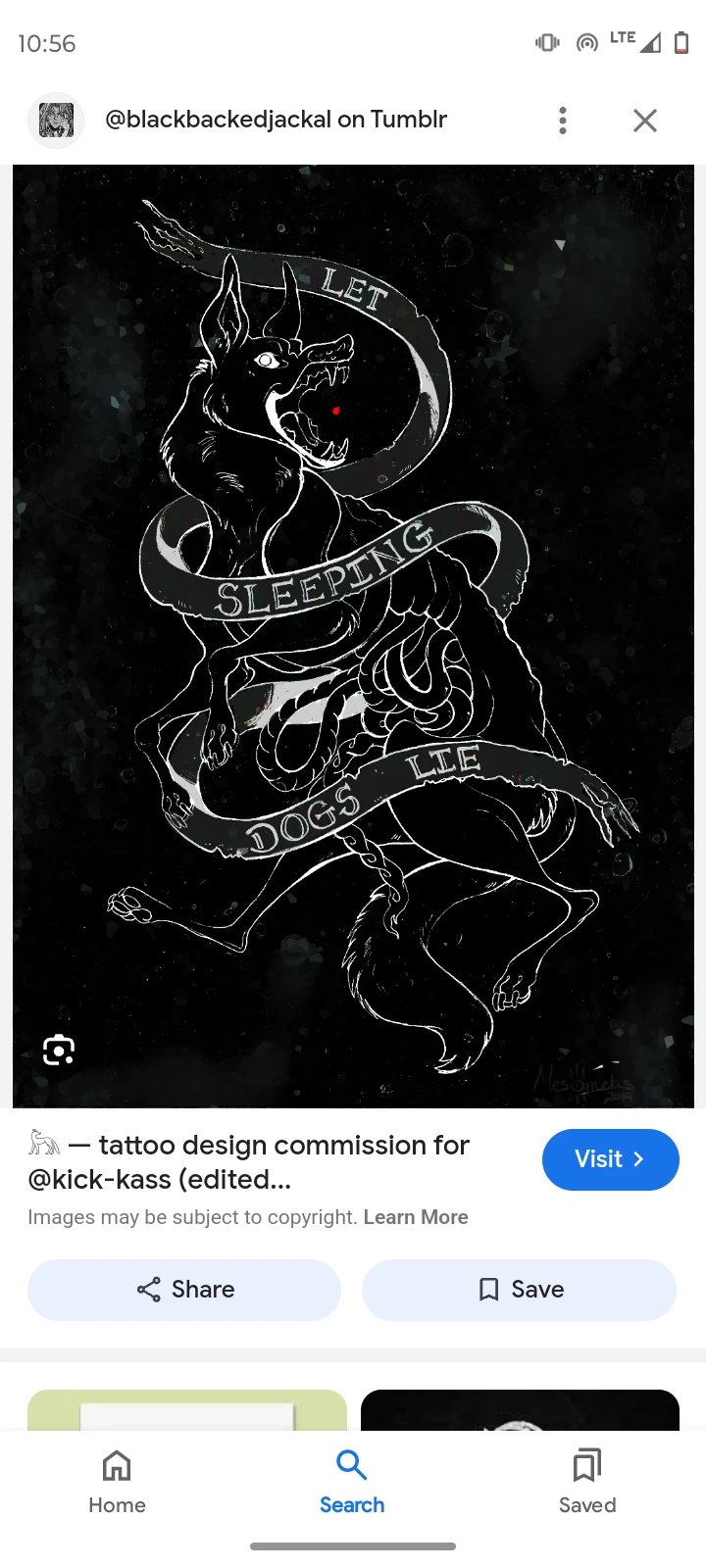Open the Learn More copyright link
Screen dimensions: 706x1568
click(416, 1217)
